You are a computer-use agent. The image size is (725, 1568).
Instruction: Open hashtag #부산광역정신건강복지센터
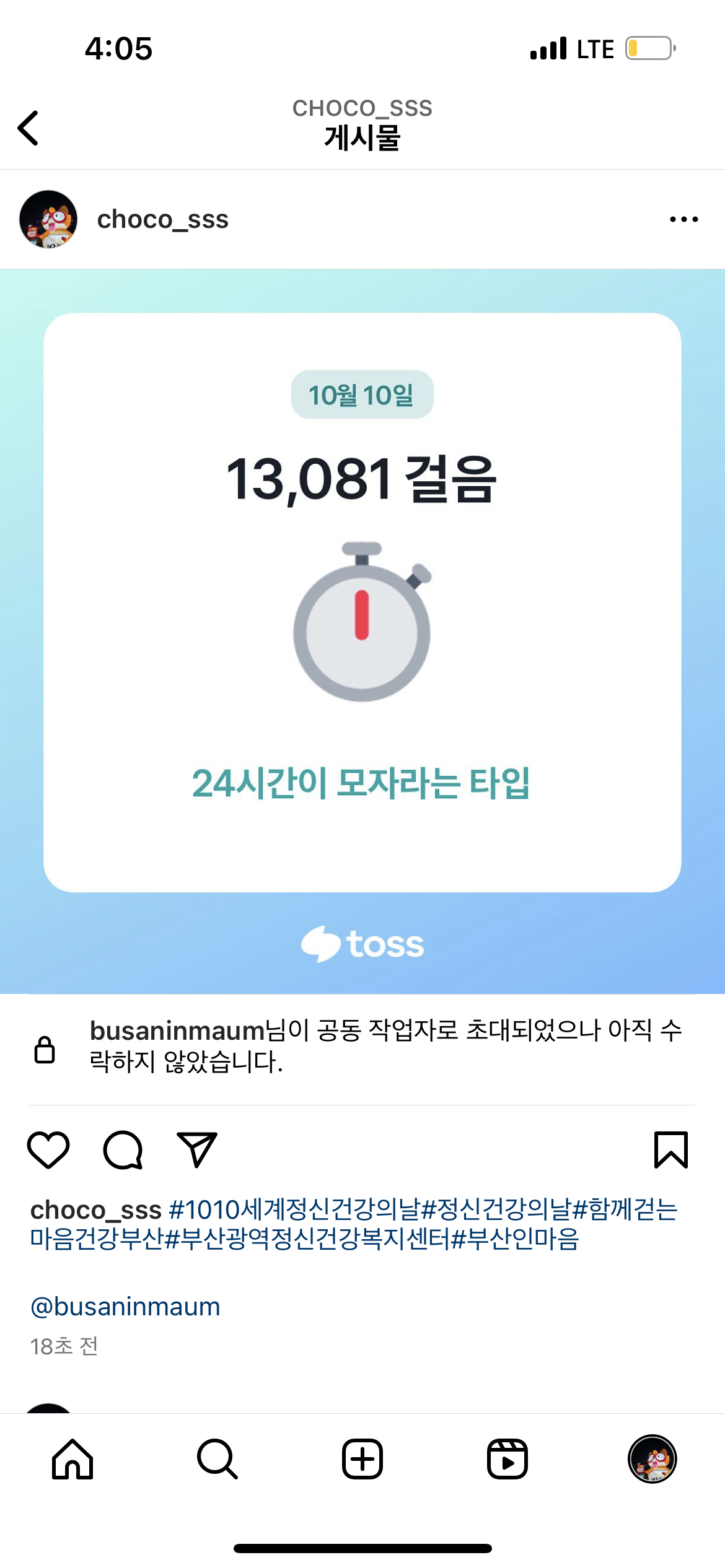(x=307, y=1239)
